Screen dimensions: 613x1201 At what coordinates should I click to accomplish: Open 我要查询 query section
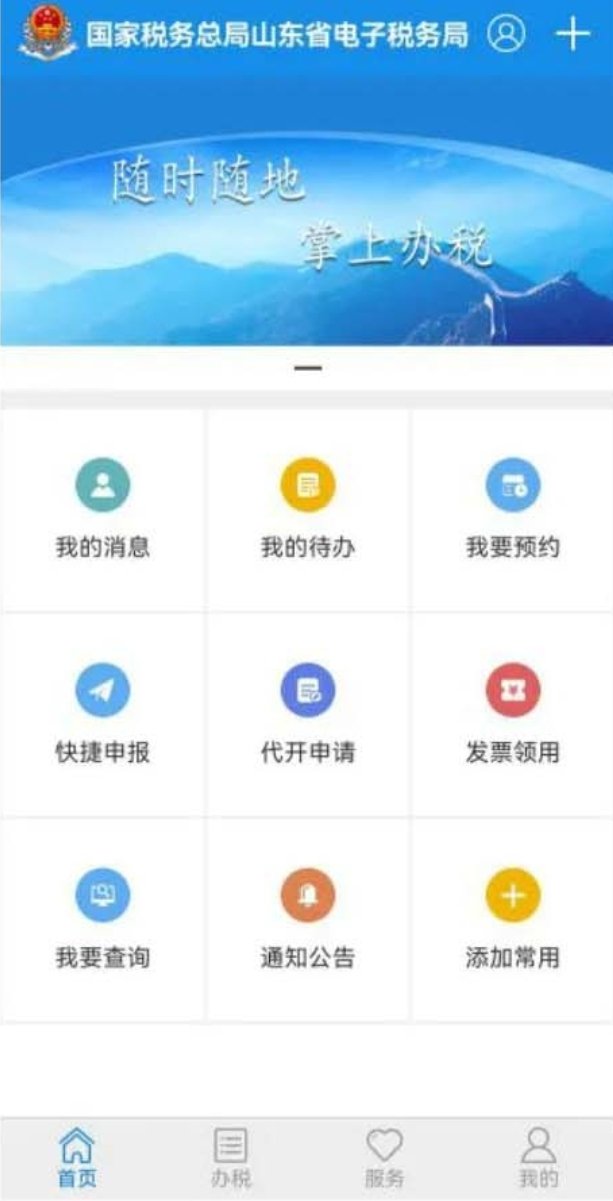pyautogui.click(x=103, y=919)
